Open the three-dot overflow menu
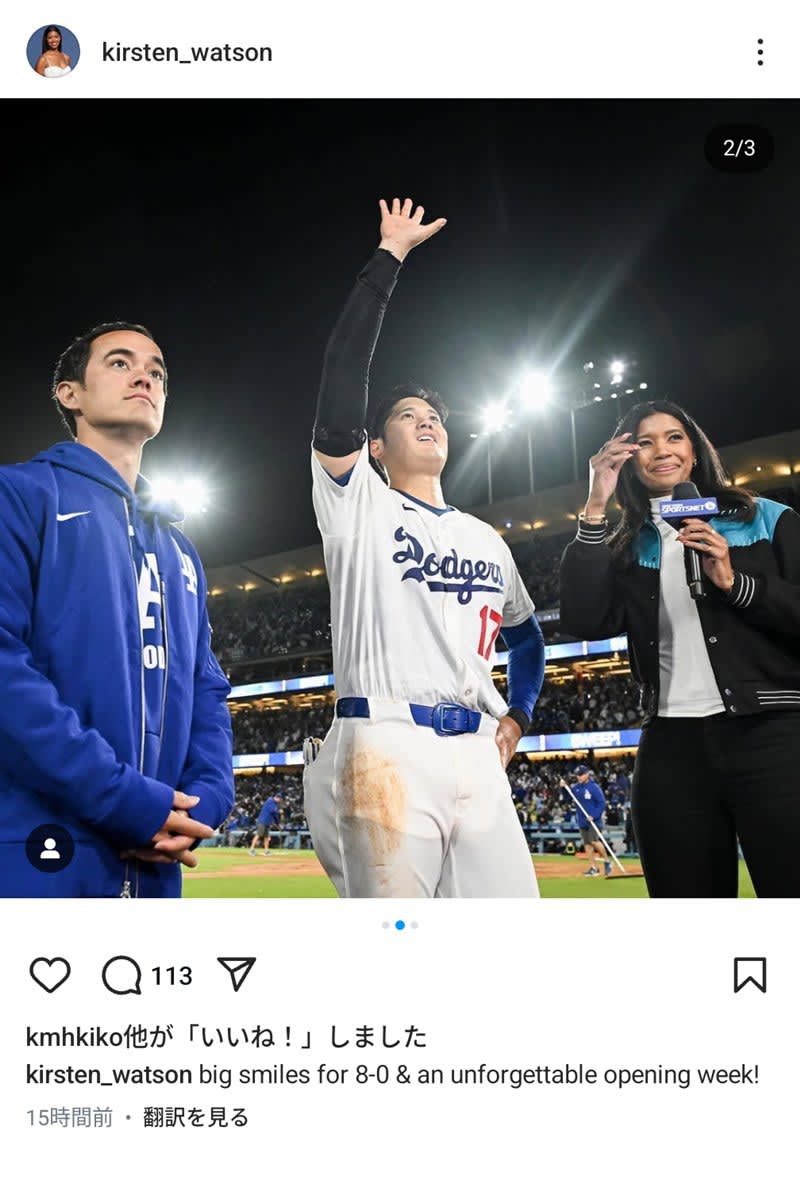The image size is (800, 1200). coord(760,52)
